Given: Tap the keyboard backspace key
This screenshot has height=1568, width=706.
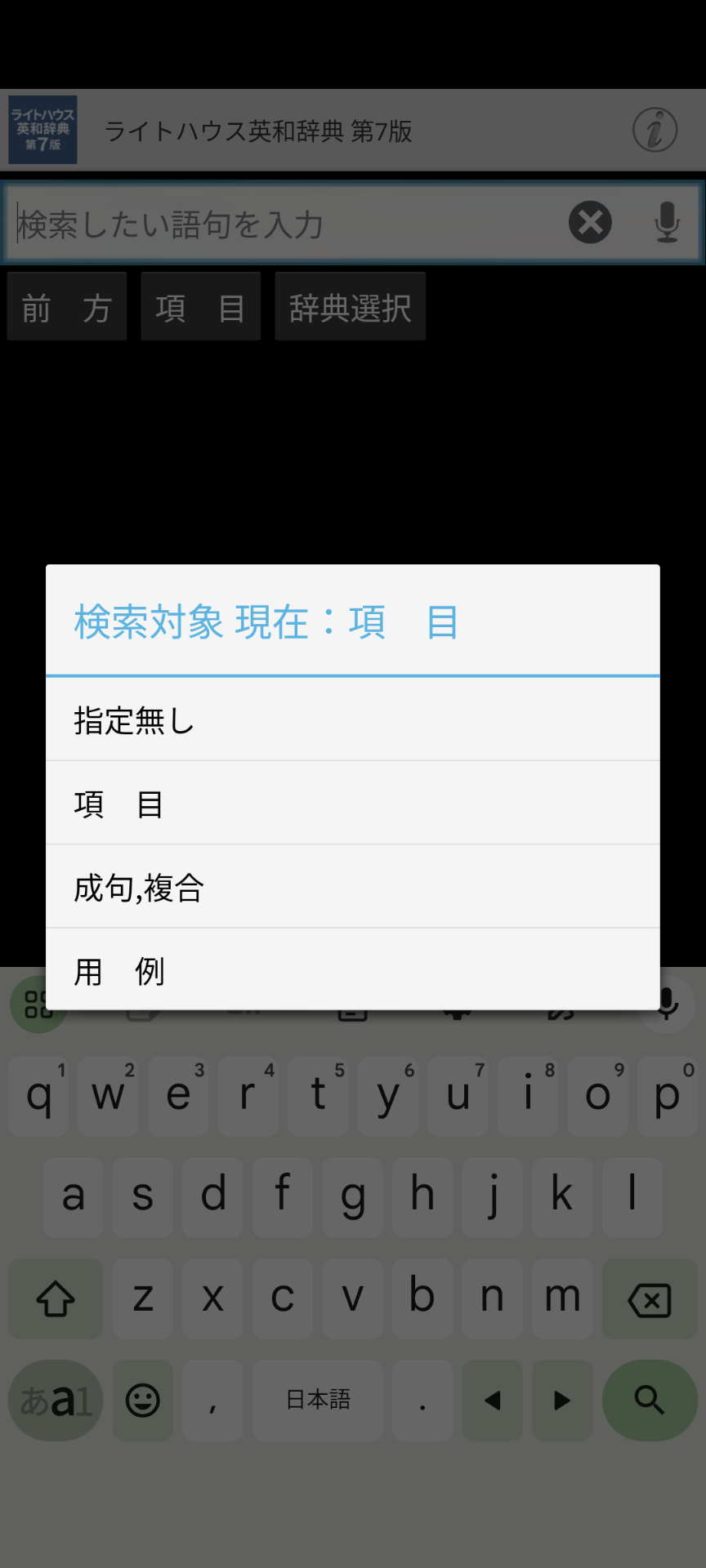Looking at the screenshot, I should (x=650, y=1298).
